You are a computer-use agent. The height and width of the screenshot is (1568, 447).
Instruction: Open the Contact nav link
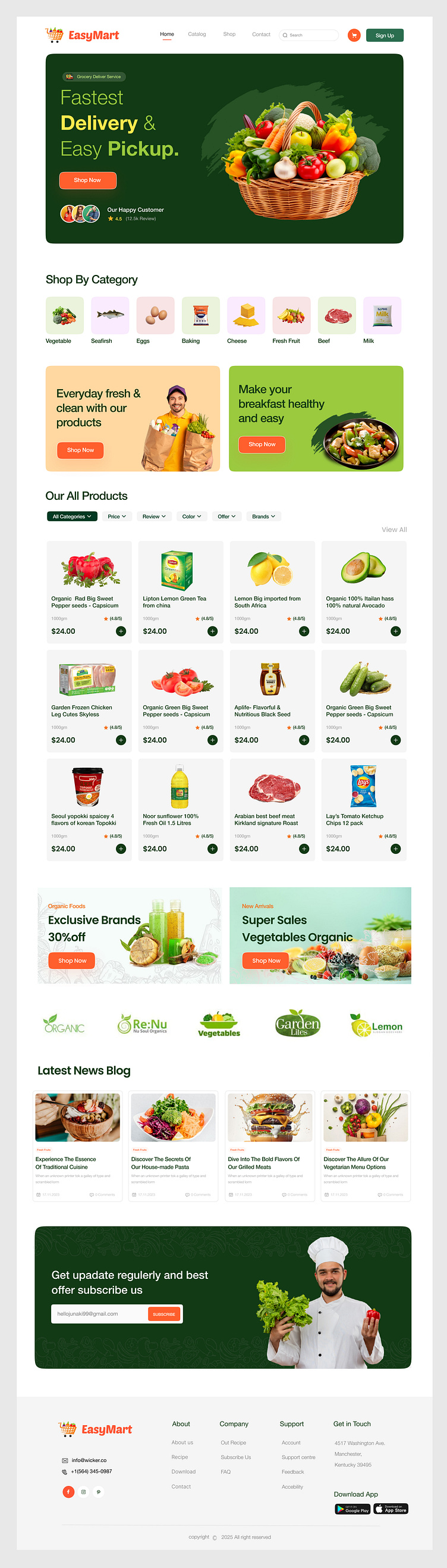(261, 35)
